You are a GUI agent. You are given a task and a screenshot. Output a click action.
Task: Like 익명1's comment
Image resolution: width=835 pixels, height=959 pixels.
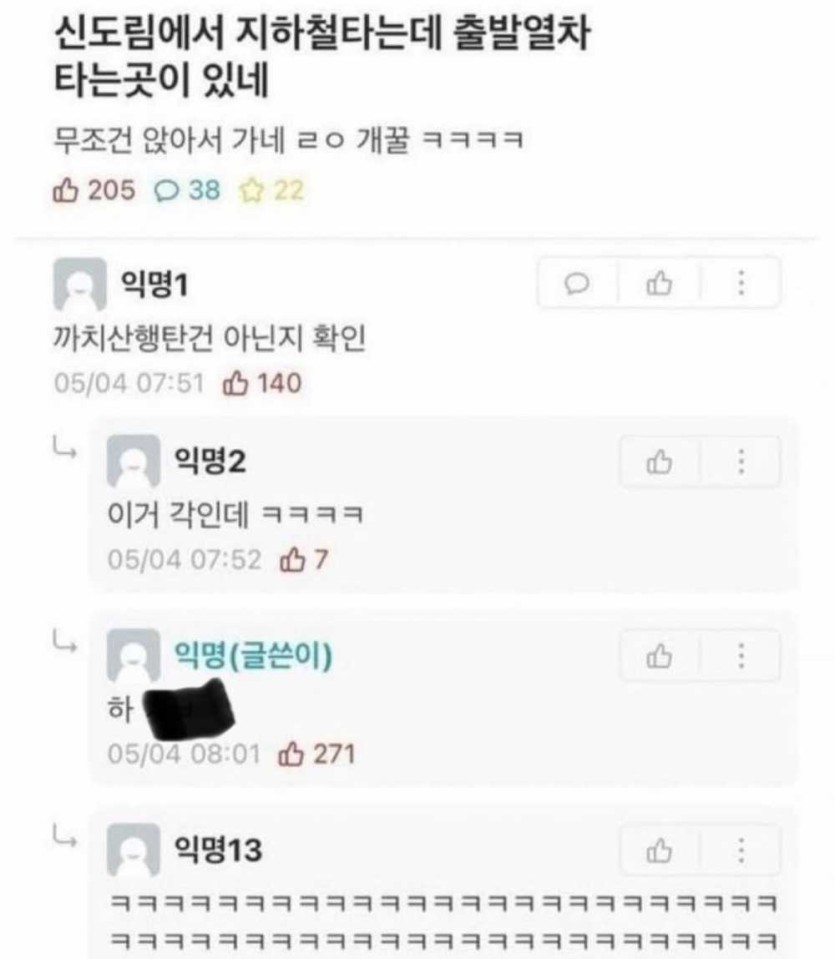658,285
